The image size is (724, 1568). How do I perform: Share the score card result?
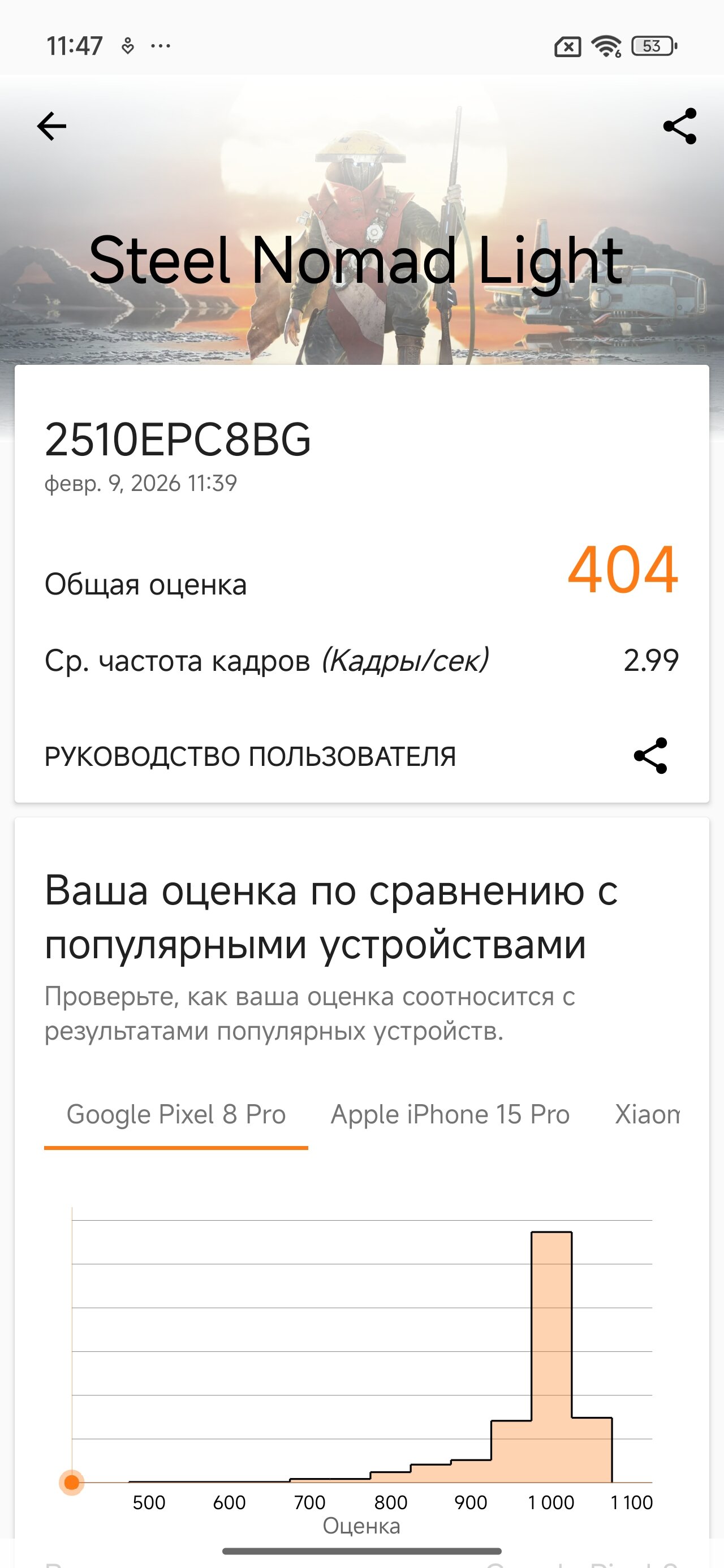pos(650,756)
